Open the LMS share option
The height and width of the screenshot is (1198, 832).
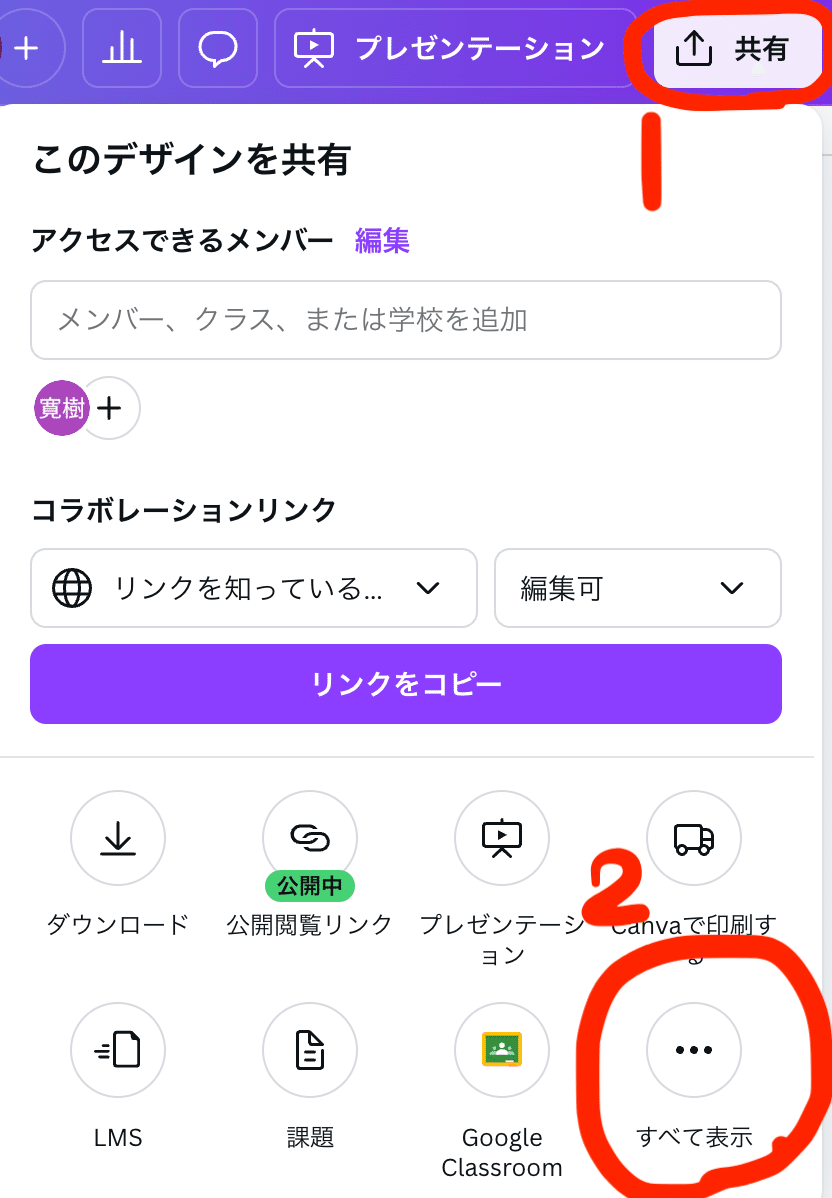tap(118, 1050)
